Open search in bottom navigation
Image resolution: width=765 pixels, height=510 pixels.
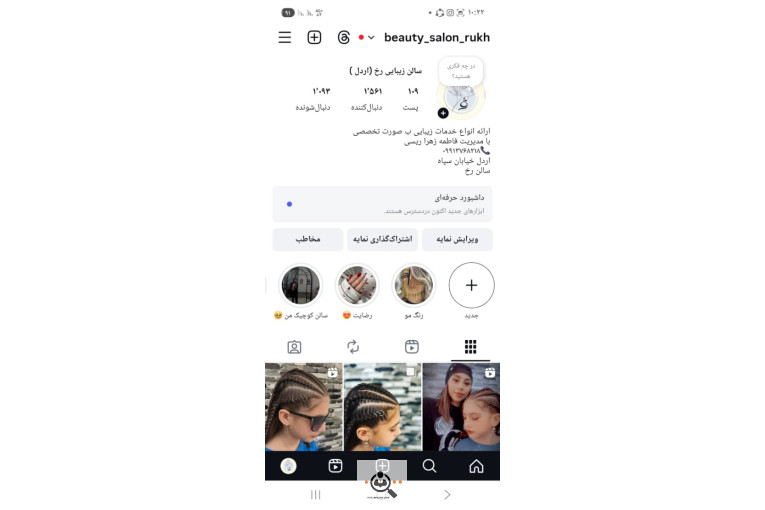(429, 466)
